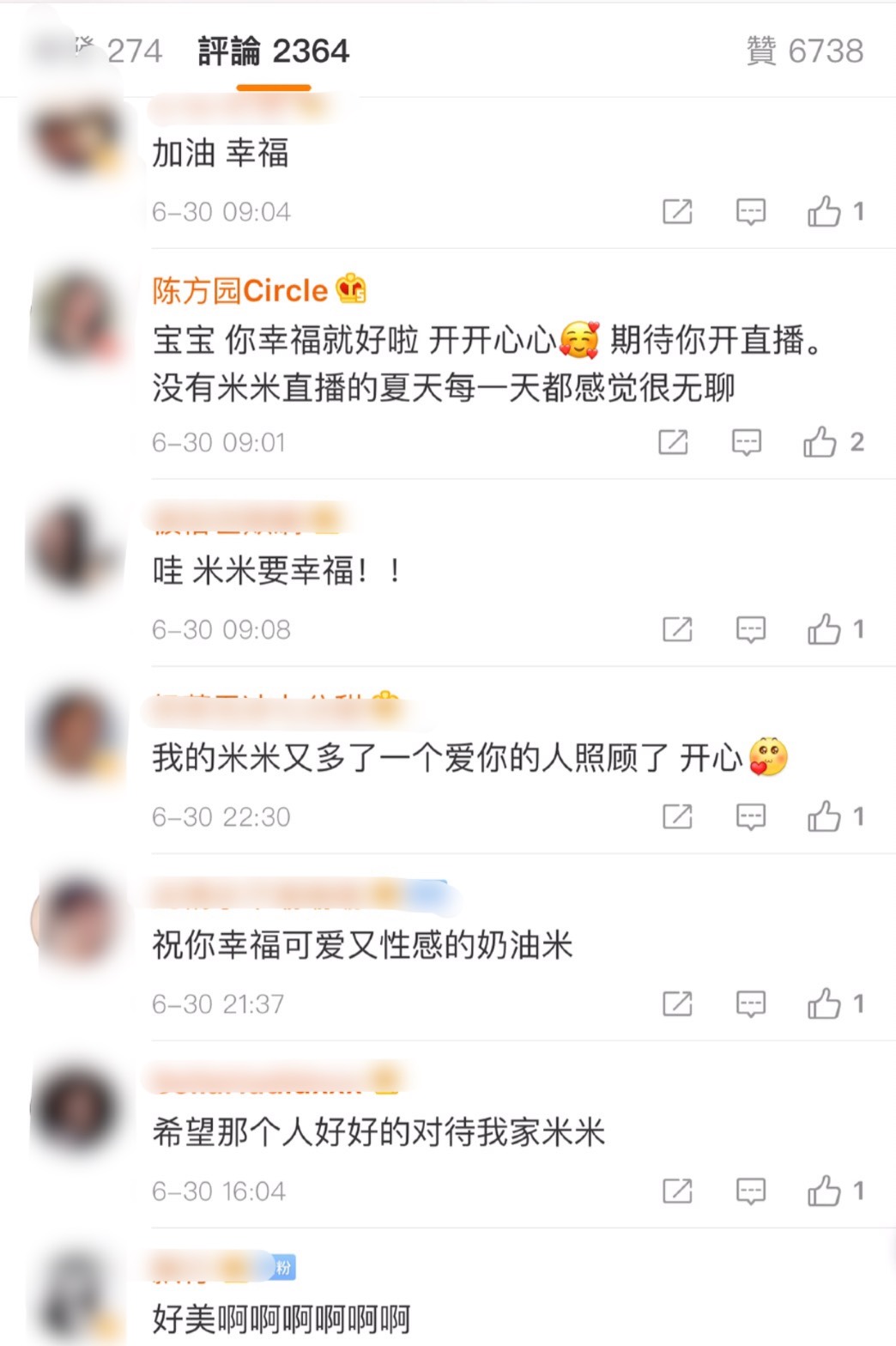Open 陈方园Circle's profile

pos(240,291)
